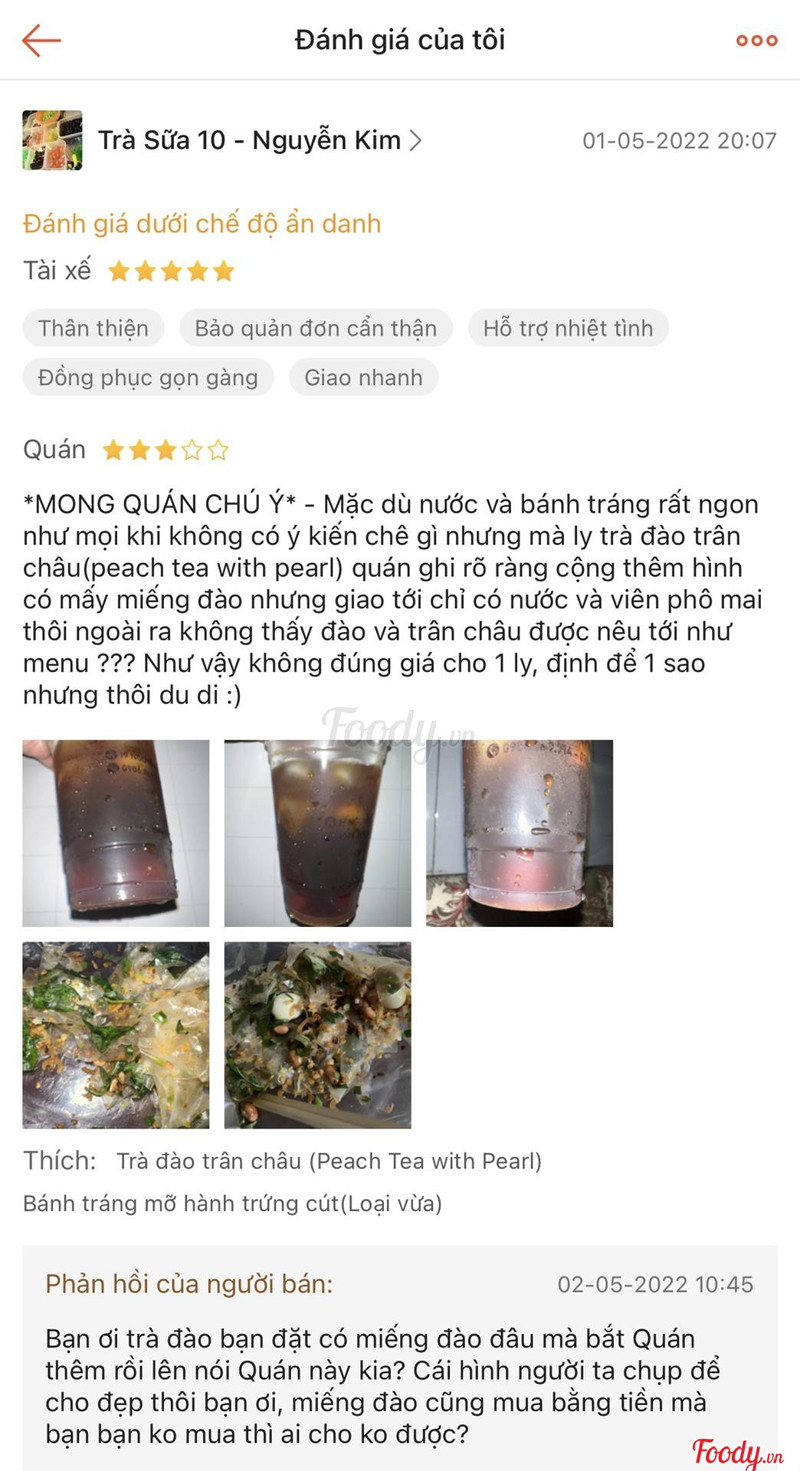View the first drink cup photo
This screenshot has width=800, height=1471.
[x=116, y=833]
